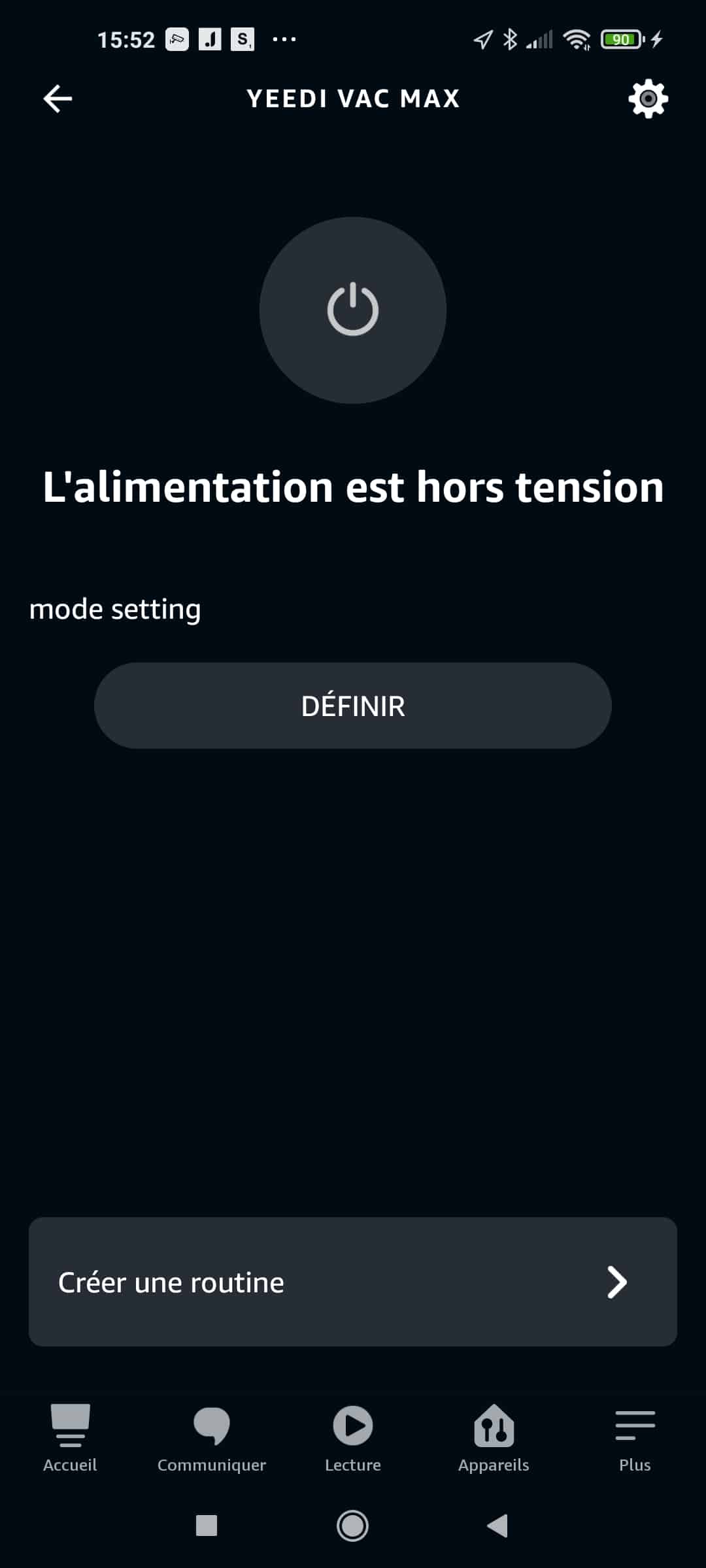Viewport: 706px width, 1568px height.
Task: Open the Communiquer tab
Action: (x=212, y=1439)
